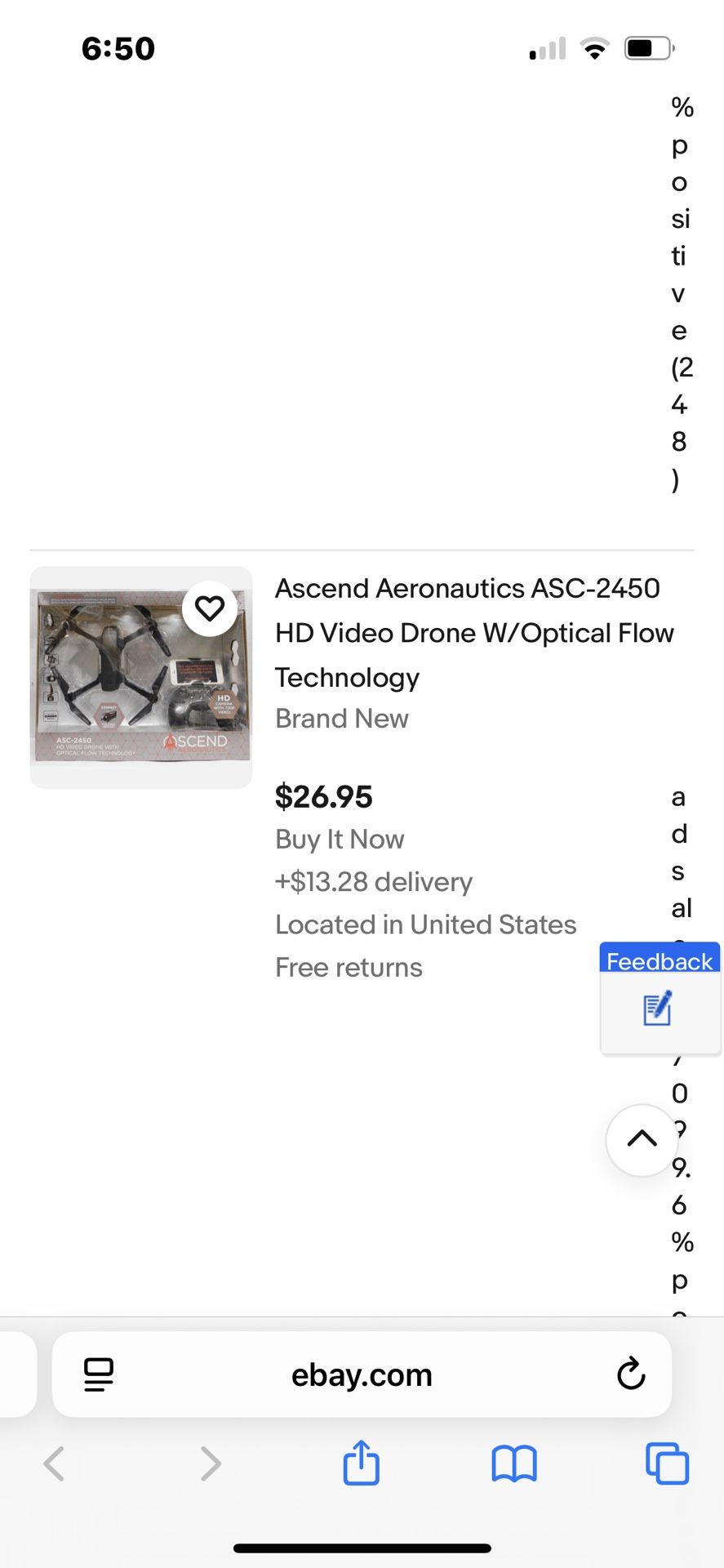Tap the battery indicator in the status bar
This screenshot has width=724, height=1568.
click(647, 47)
